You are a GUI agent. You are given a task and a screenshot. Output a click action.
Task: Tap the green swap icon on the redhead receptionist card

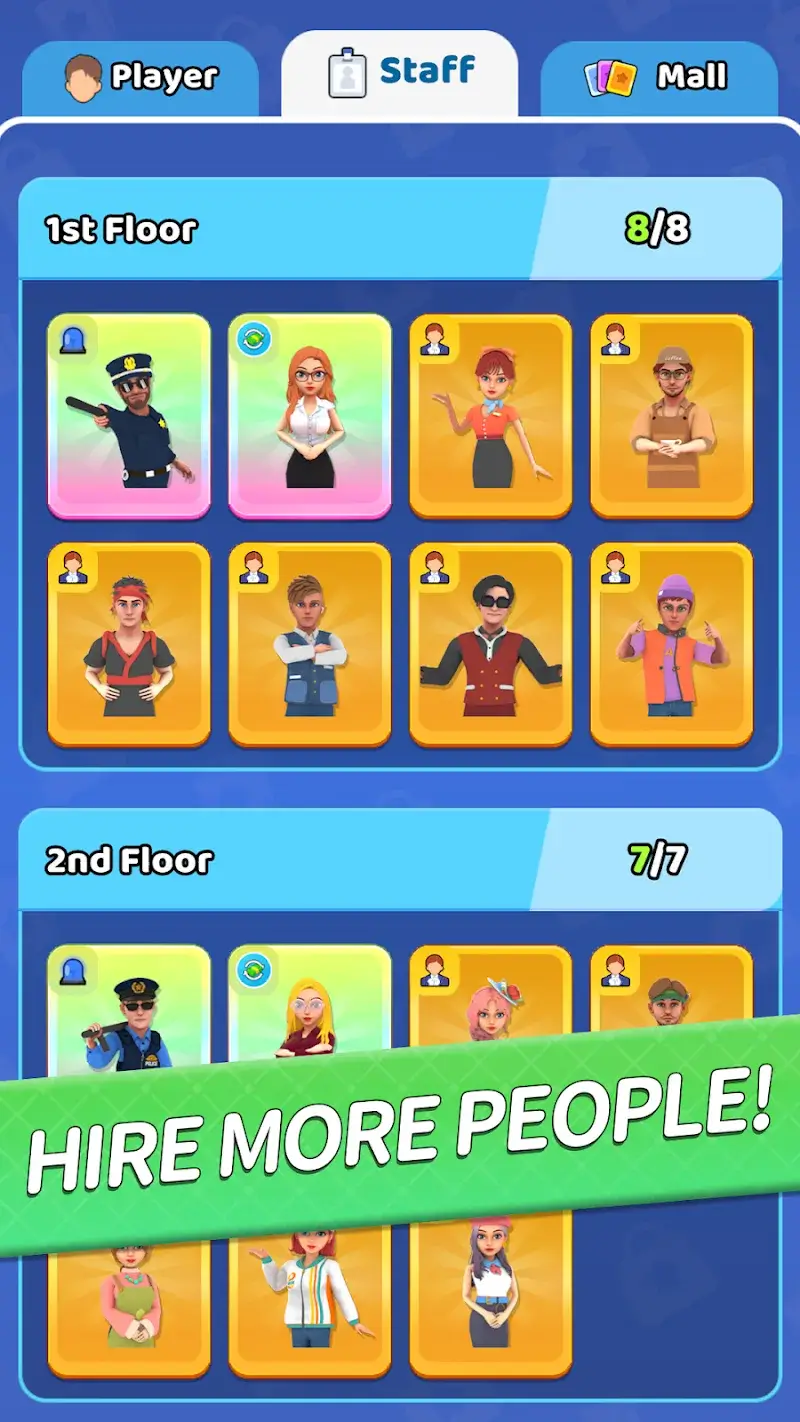[x=256, y=340]
